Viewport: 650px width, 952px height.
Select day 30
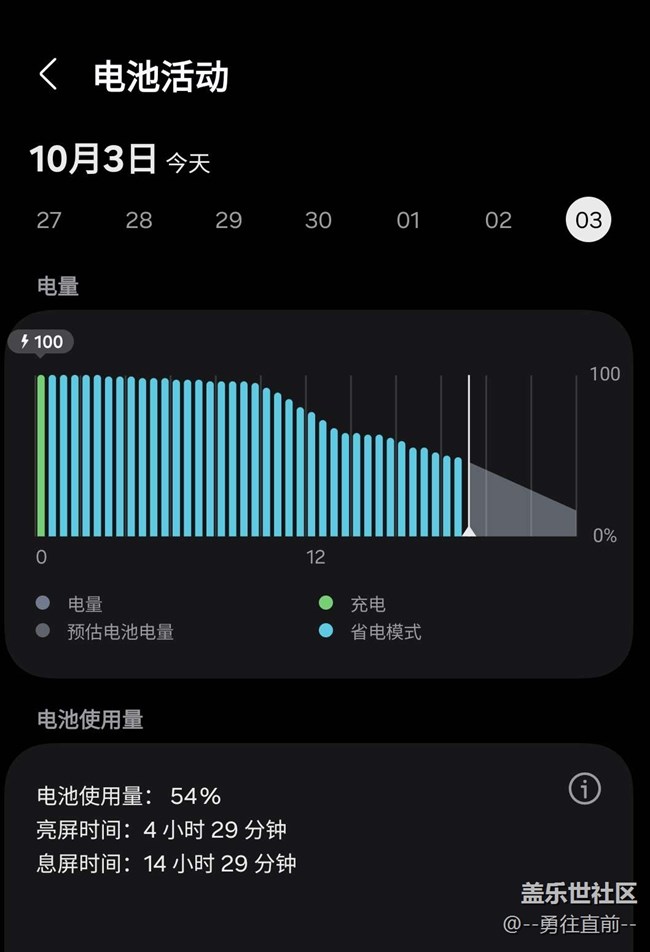pyautogui.click(x=318, y=220)
